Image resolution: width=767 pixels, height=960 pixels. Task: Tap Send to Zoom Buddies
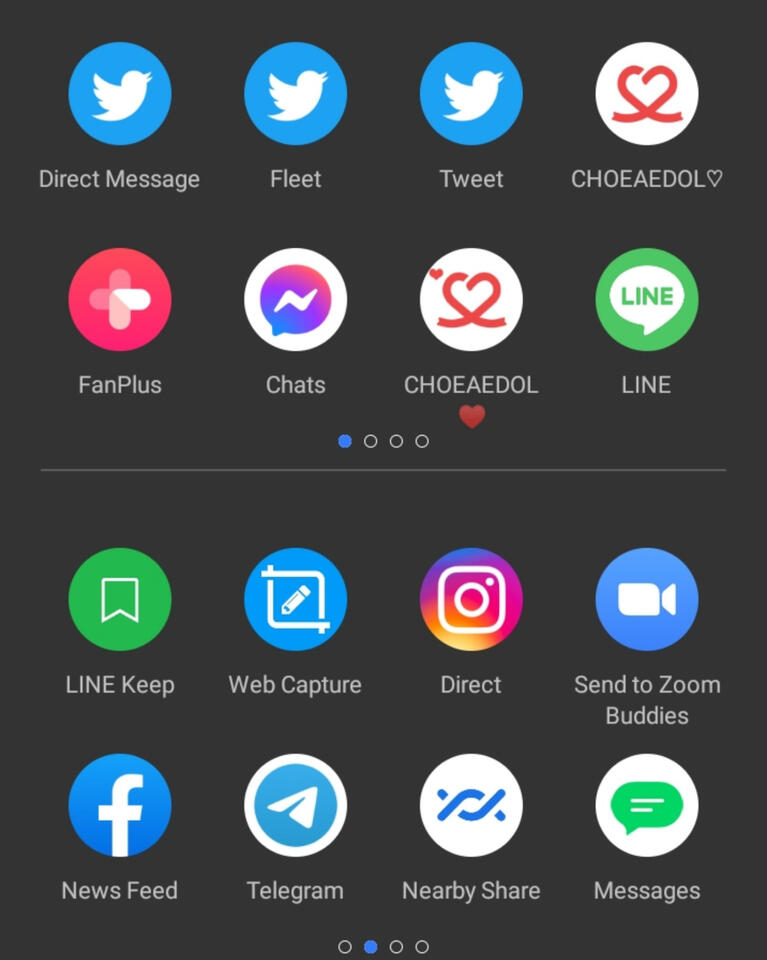646,600
